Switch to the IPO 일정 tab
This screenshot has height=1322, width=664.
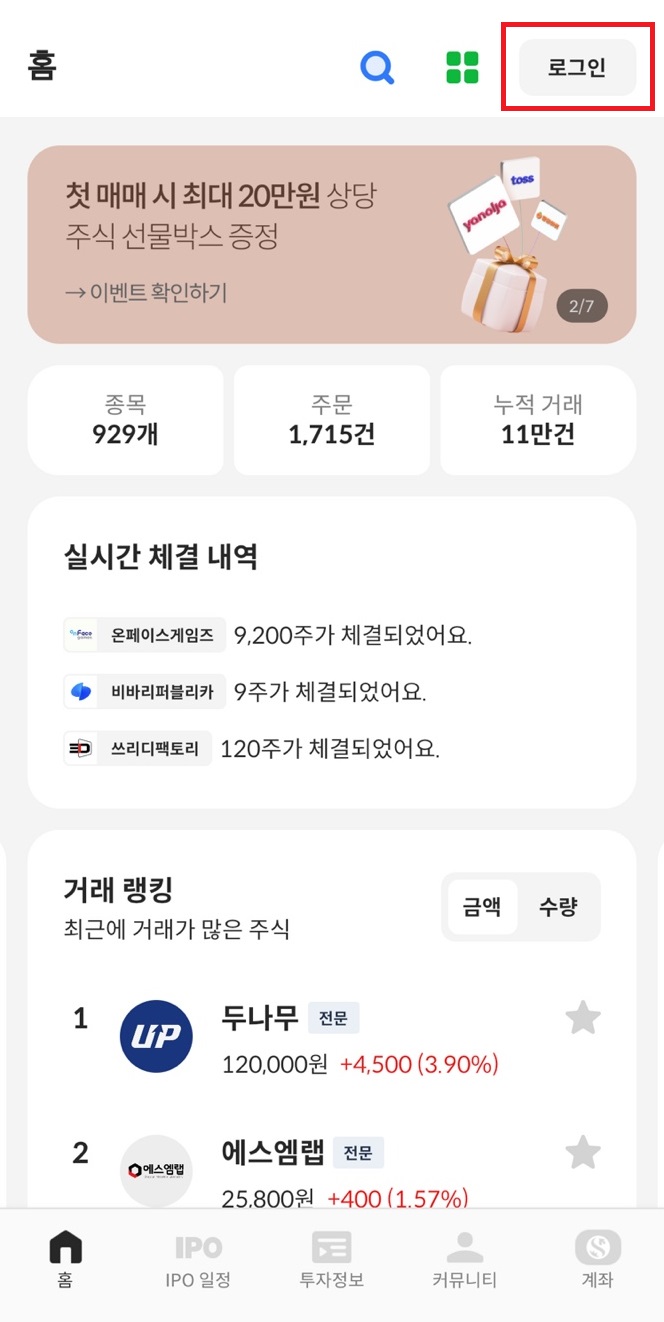(199, 1262)
